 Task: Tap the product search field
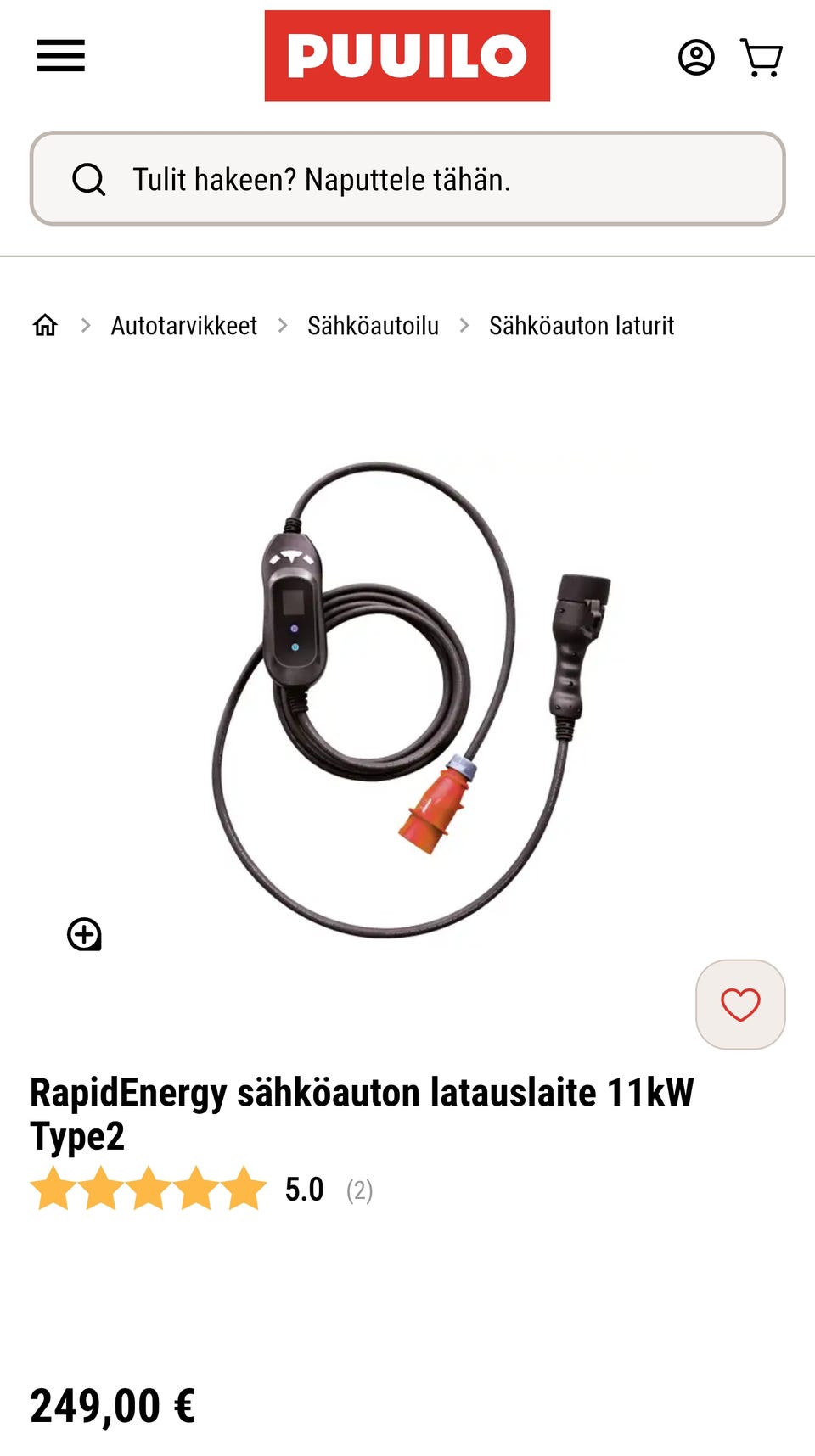point(407,179)
